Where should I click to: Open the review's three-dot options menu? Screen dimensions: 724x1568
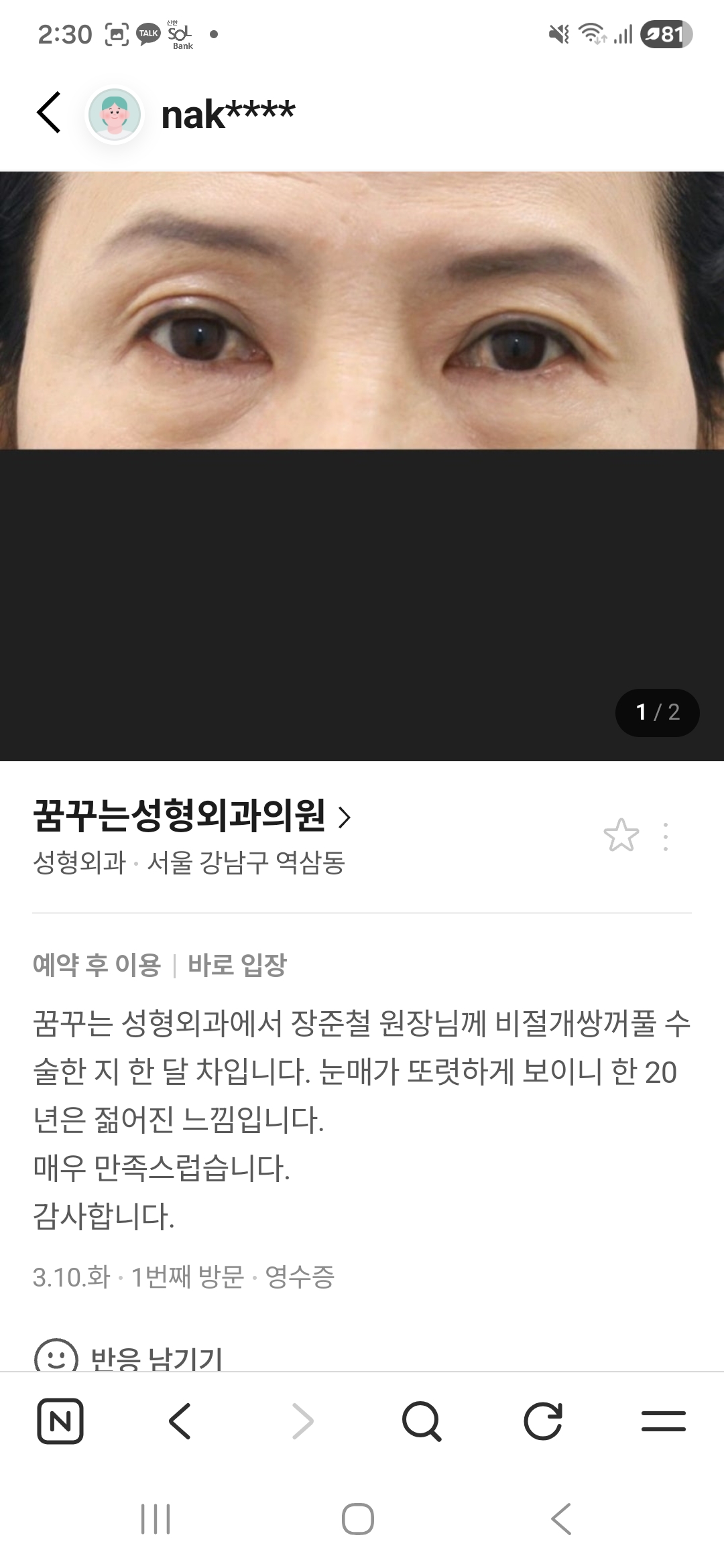(666, 836)
